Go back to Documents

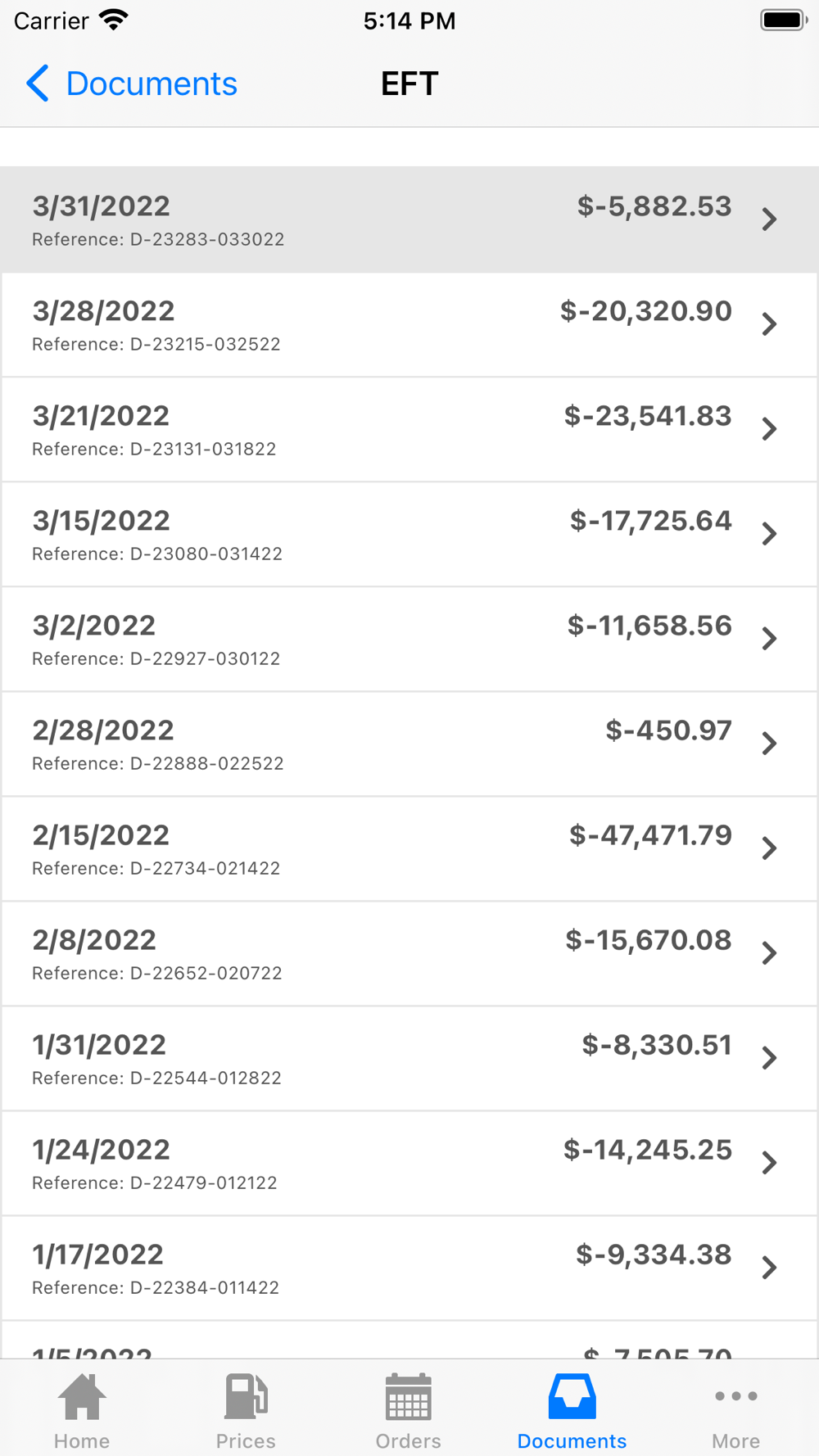click(133, 84)
